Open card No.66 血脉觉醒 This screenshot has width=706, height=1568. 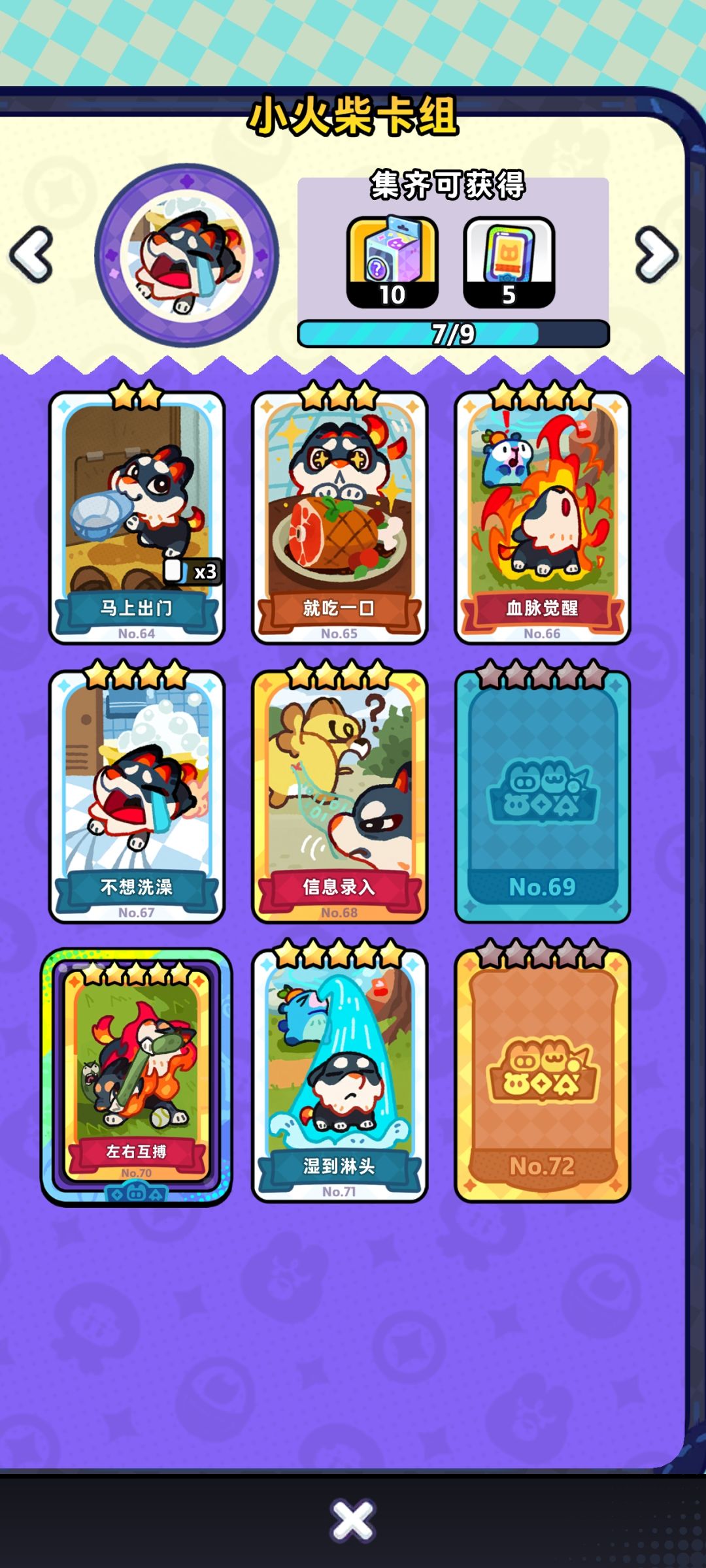[542, 515]
